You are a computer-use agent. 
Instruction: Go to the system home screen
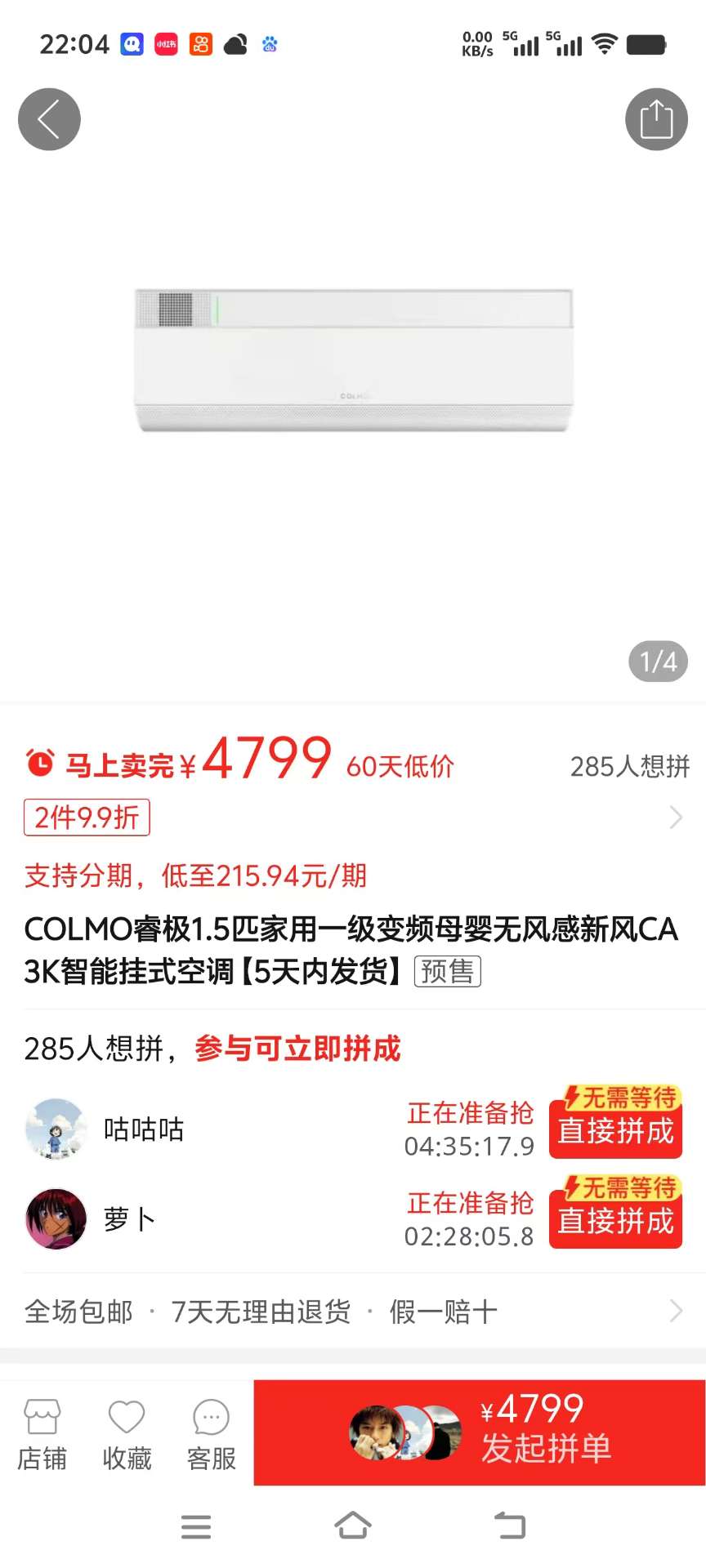pyautogui.click(x=353, y=1526)
